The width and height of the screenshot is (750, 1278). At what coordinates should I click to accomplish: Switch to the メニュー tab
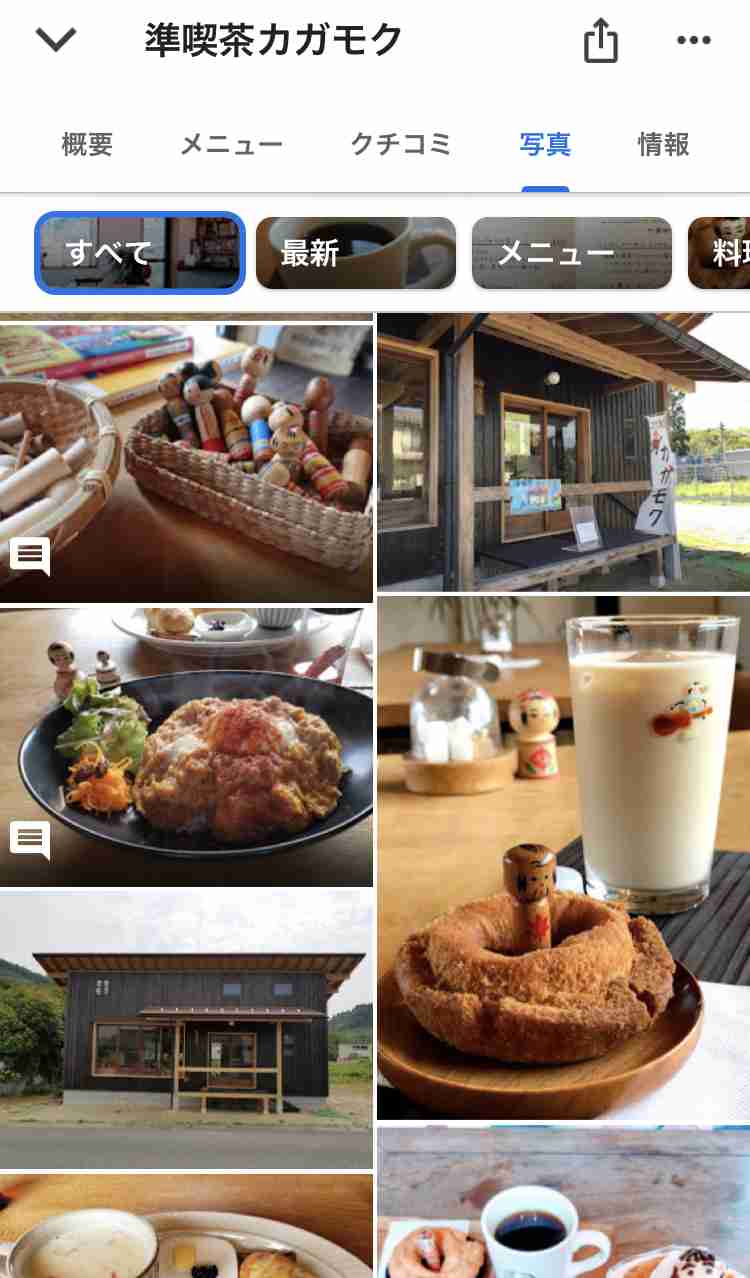[x=232, y=145]
